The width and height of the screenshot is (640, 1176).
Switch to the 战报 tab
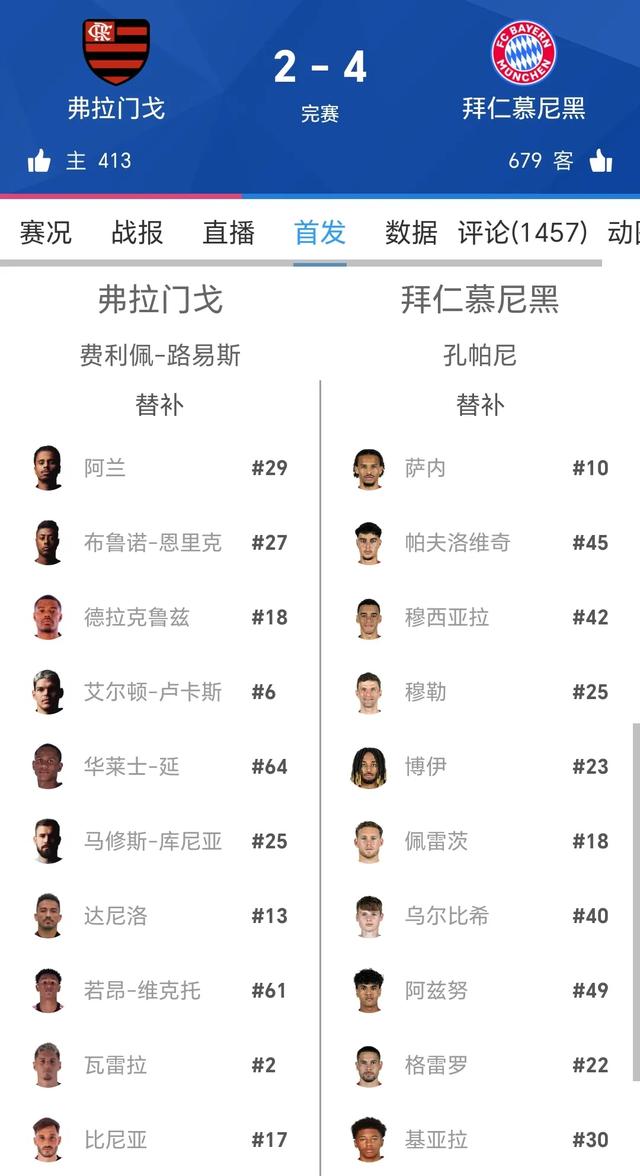click(137, 233)
